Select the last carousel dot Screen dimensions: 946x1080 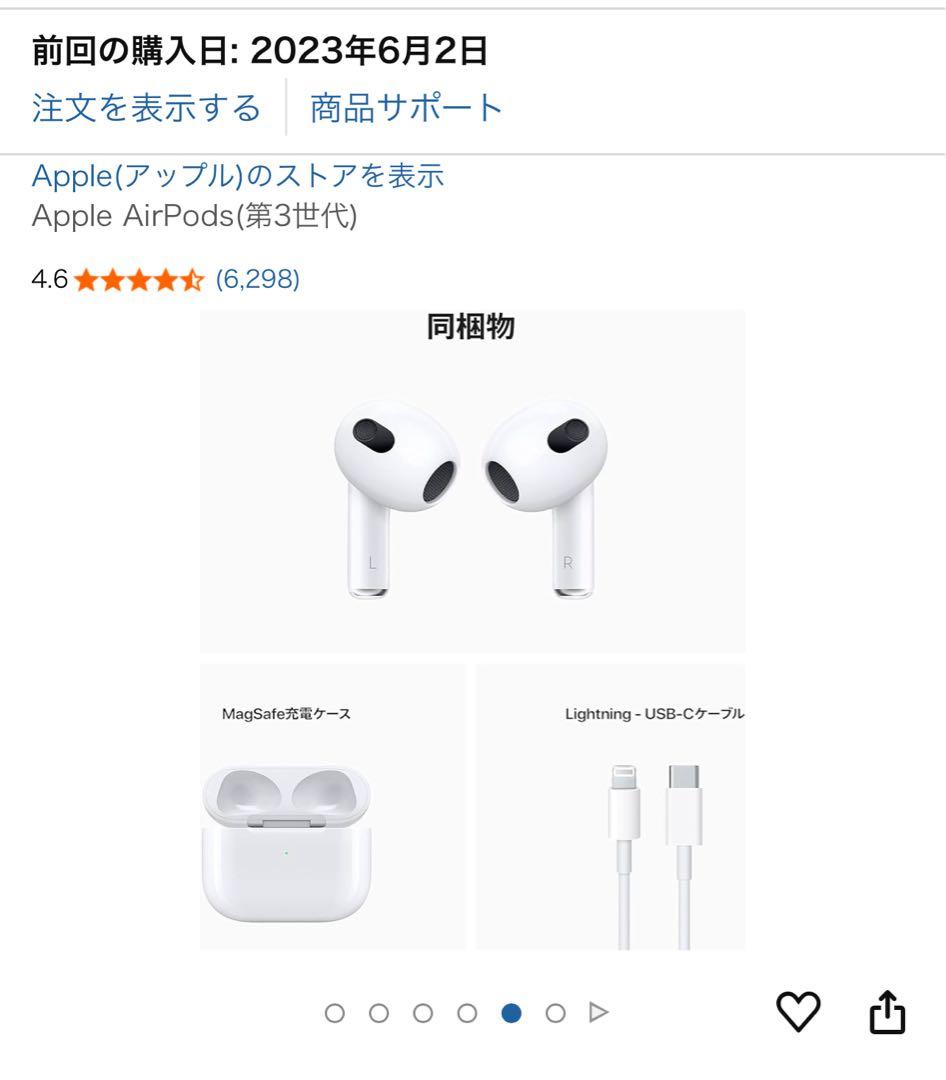click(553, 1012)
